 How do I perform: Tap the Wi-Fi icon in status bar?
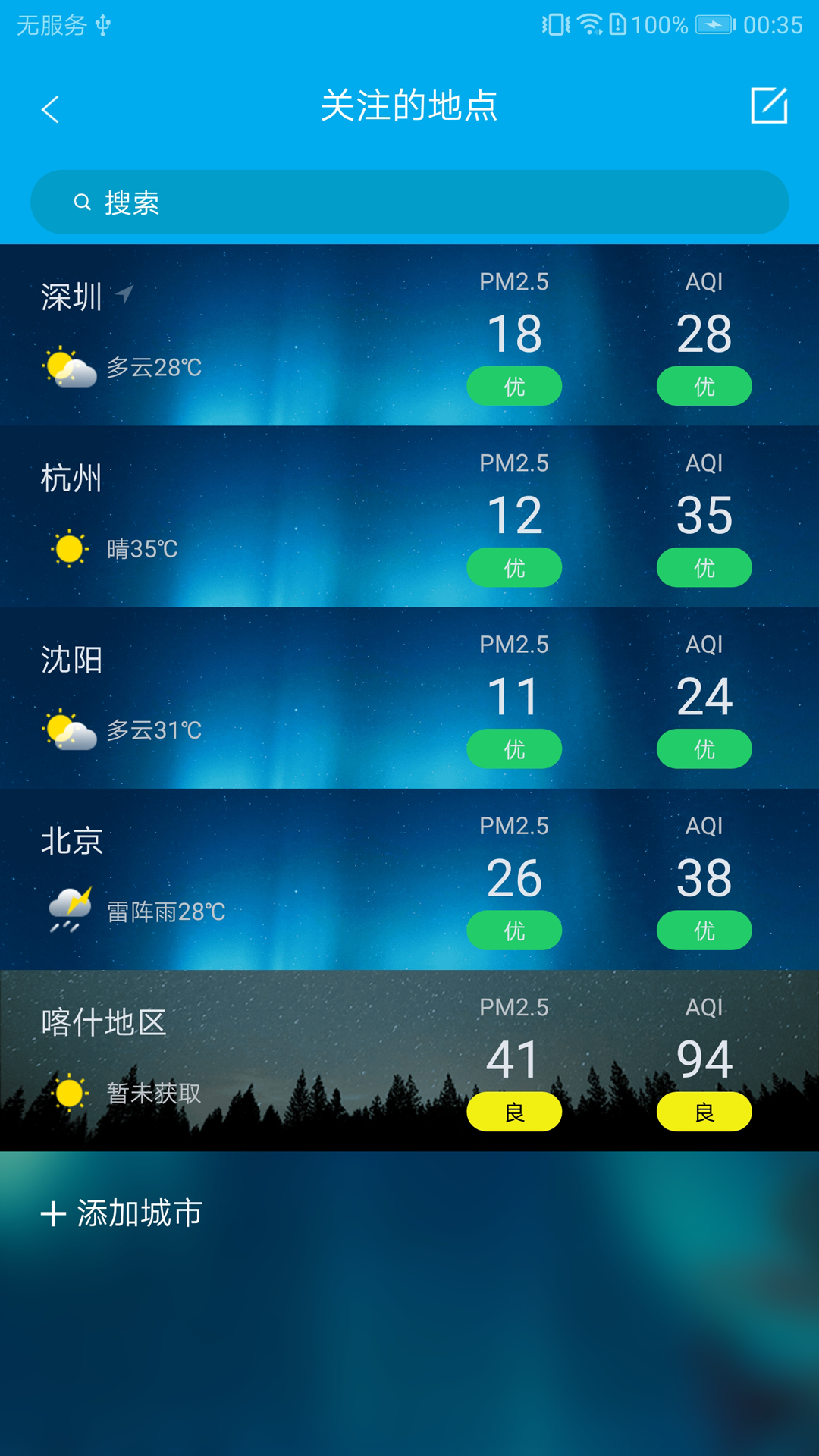point(590,23)
